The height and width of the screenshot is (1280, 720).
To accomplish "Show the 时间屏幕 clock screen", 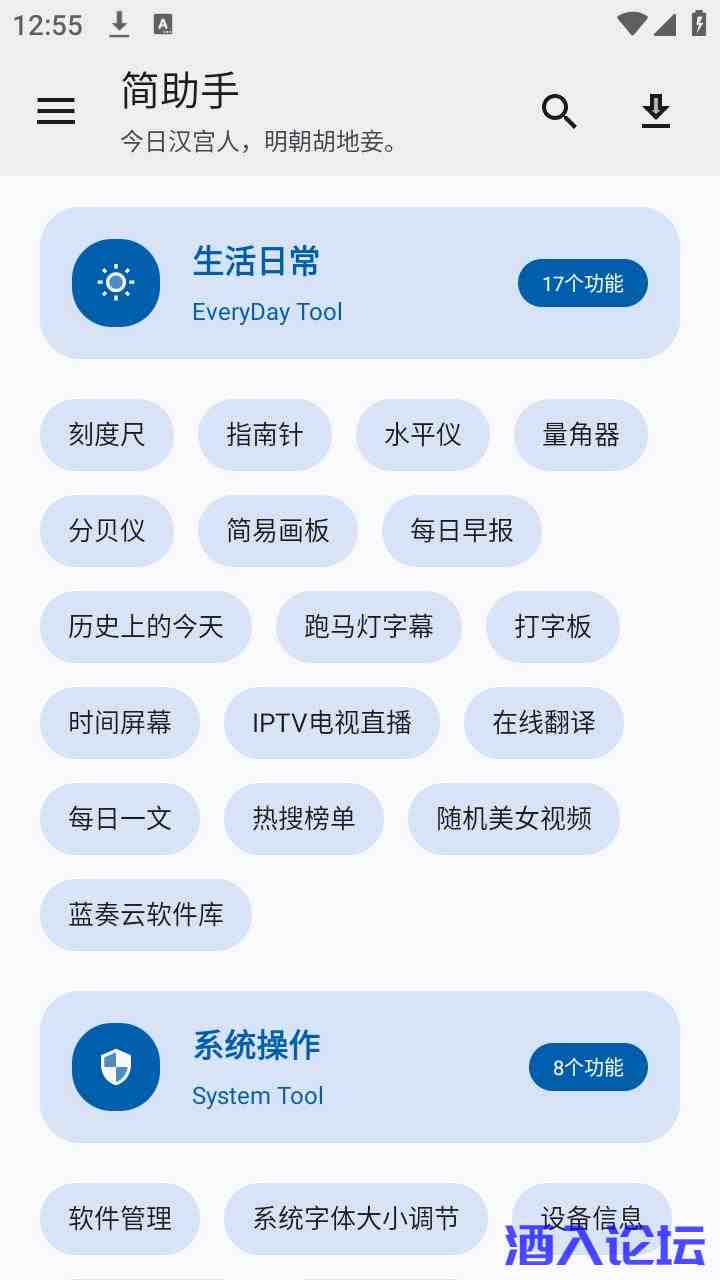I will point(120,723).
